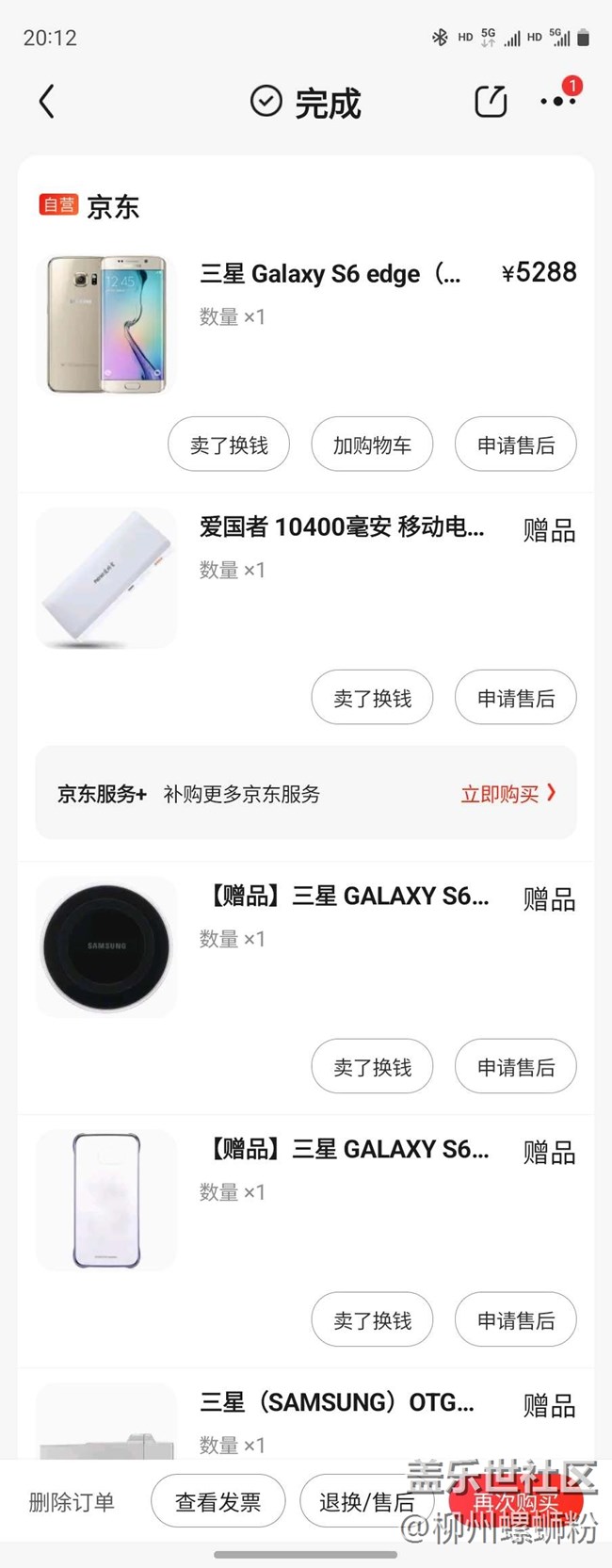Tap 申请售后 for the phone case gift
The height and width of the screenshot is (1568, 612).
click(x=515, y=1320)
